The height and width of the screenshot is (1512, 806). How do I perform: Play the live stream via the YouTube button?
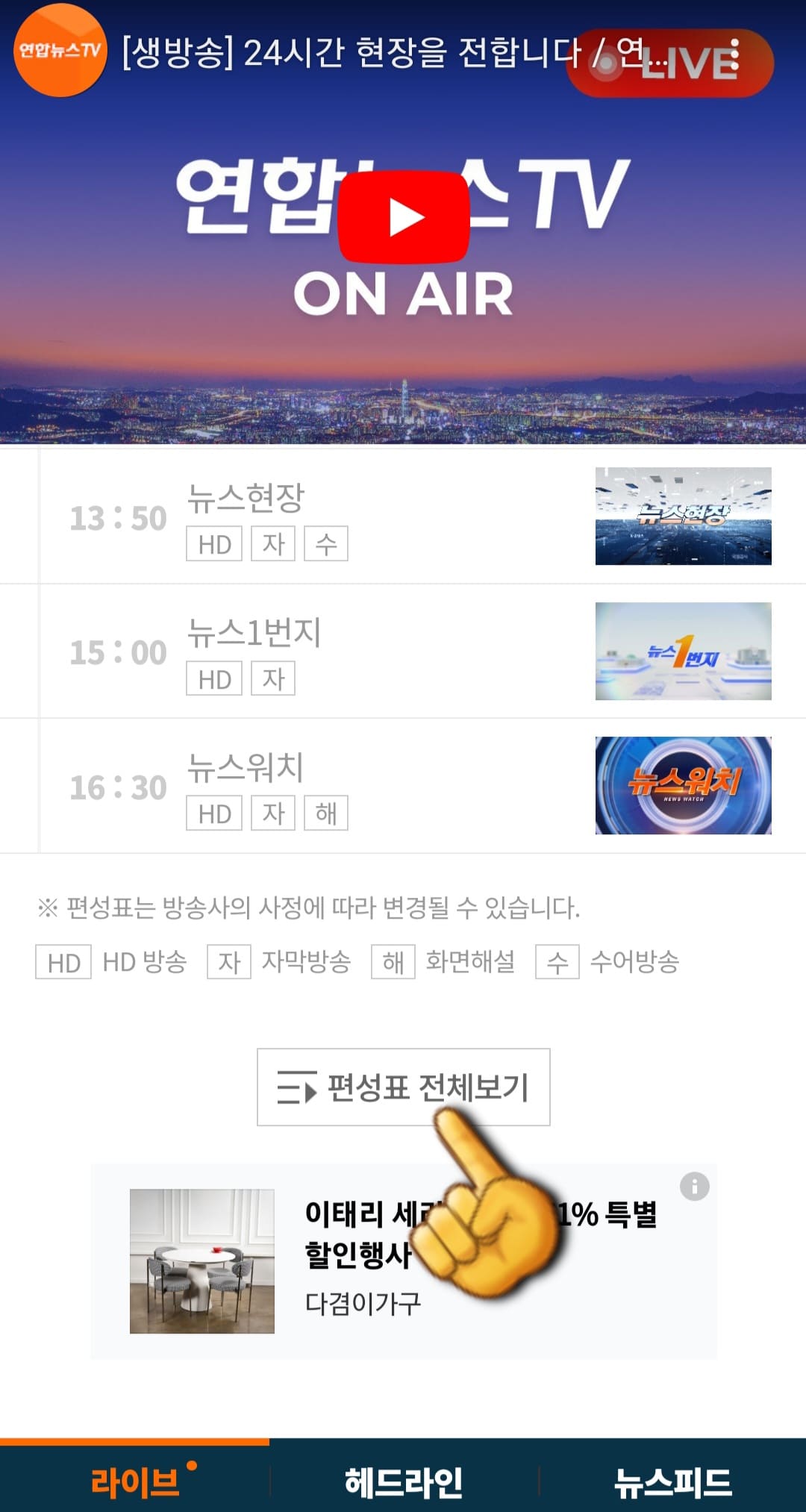pyautogui.click(x=405, y=217)
